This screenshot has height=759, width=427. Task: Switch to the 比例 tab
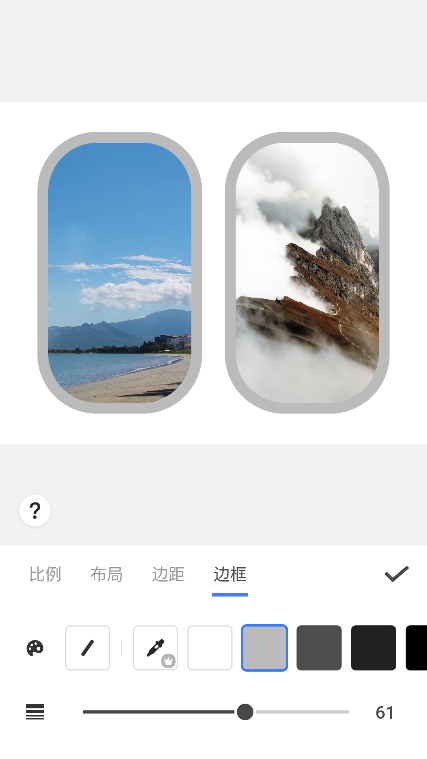coord(45,574)
